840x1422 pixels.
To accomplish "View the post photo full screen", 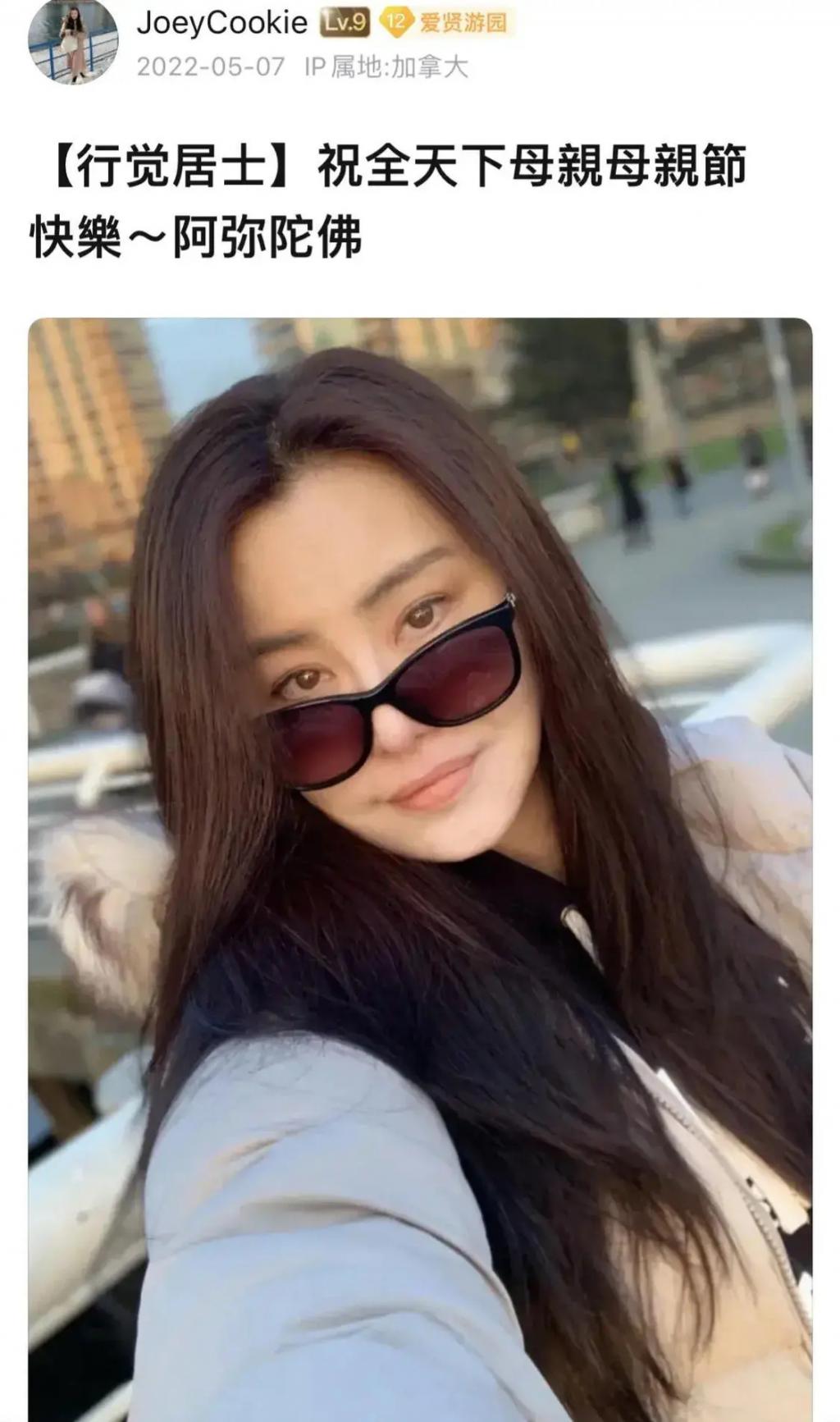I will (420, 862).
